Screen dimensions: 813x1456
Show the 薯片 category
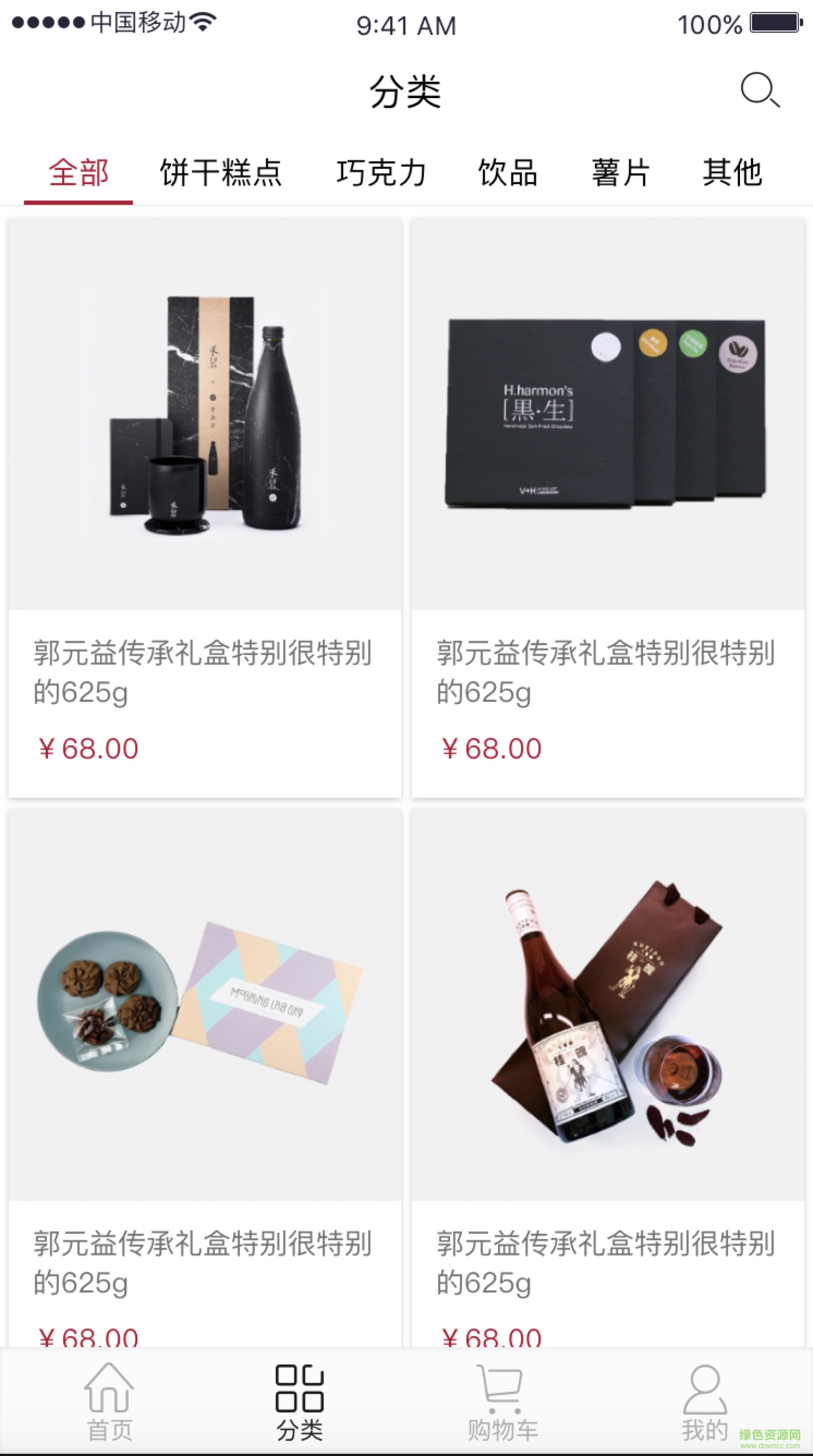pyautogui.click(x=621, y=172)
